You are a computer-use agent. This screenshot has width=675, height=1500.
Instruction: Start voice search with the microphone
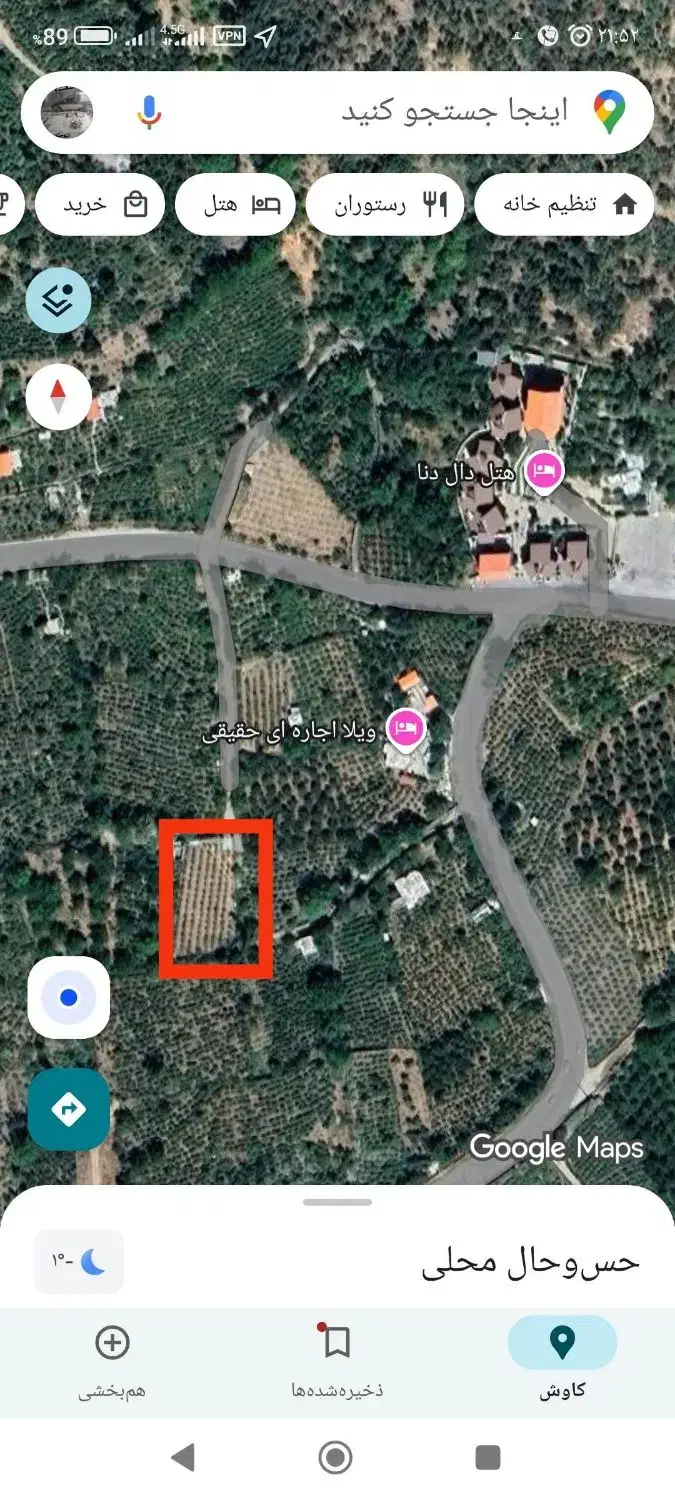(x=149, y=112)
